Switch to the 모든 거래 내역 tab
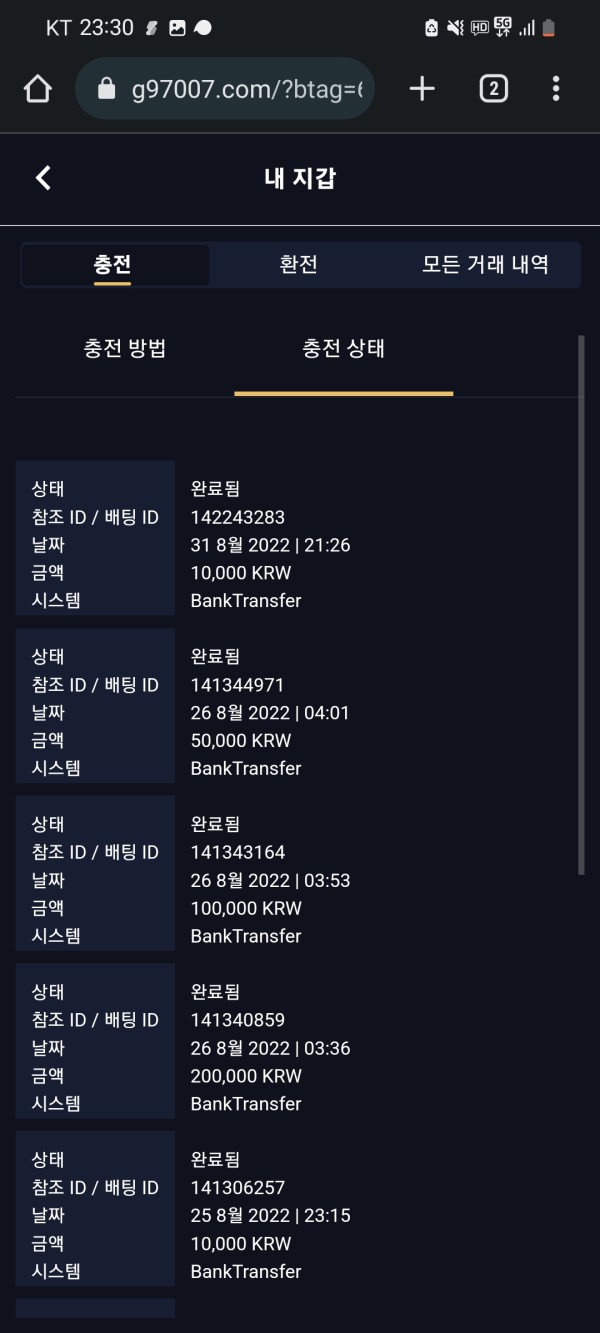This screenshot has height=1333, width=600. click(485, 265)
